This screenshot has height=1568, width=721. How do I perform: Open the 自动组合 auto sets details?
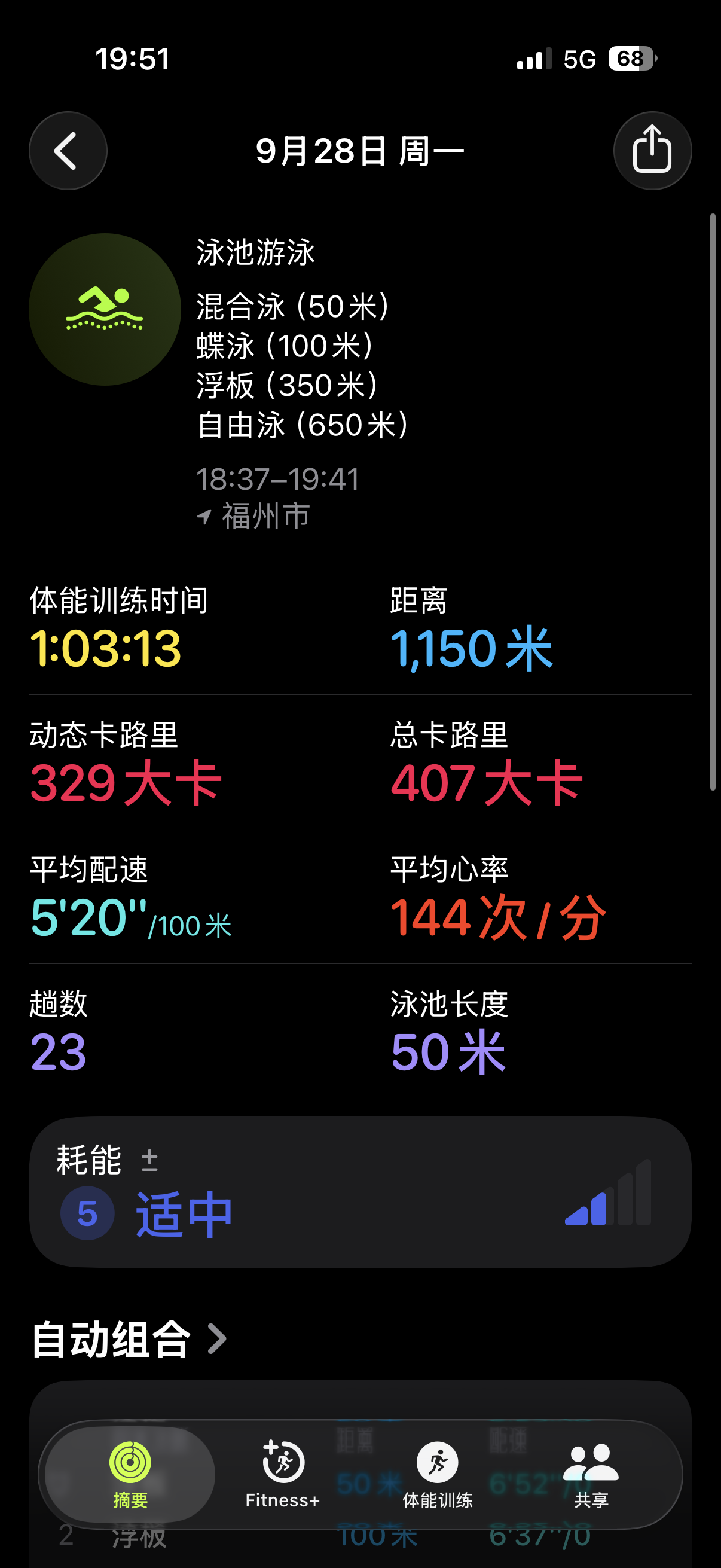129,1339
